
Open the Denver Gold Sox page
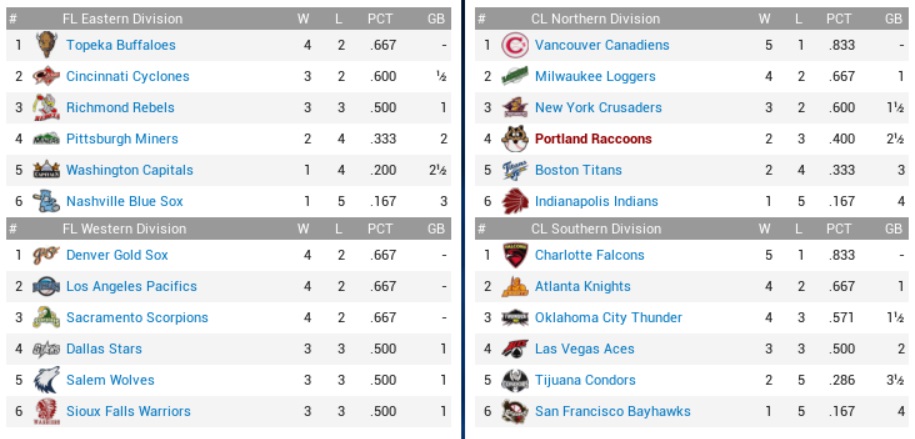[x=117, y=255]
